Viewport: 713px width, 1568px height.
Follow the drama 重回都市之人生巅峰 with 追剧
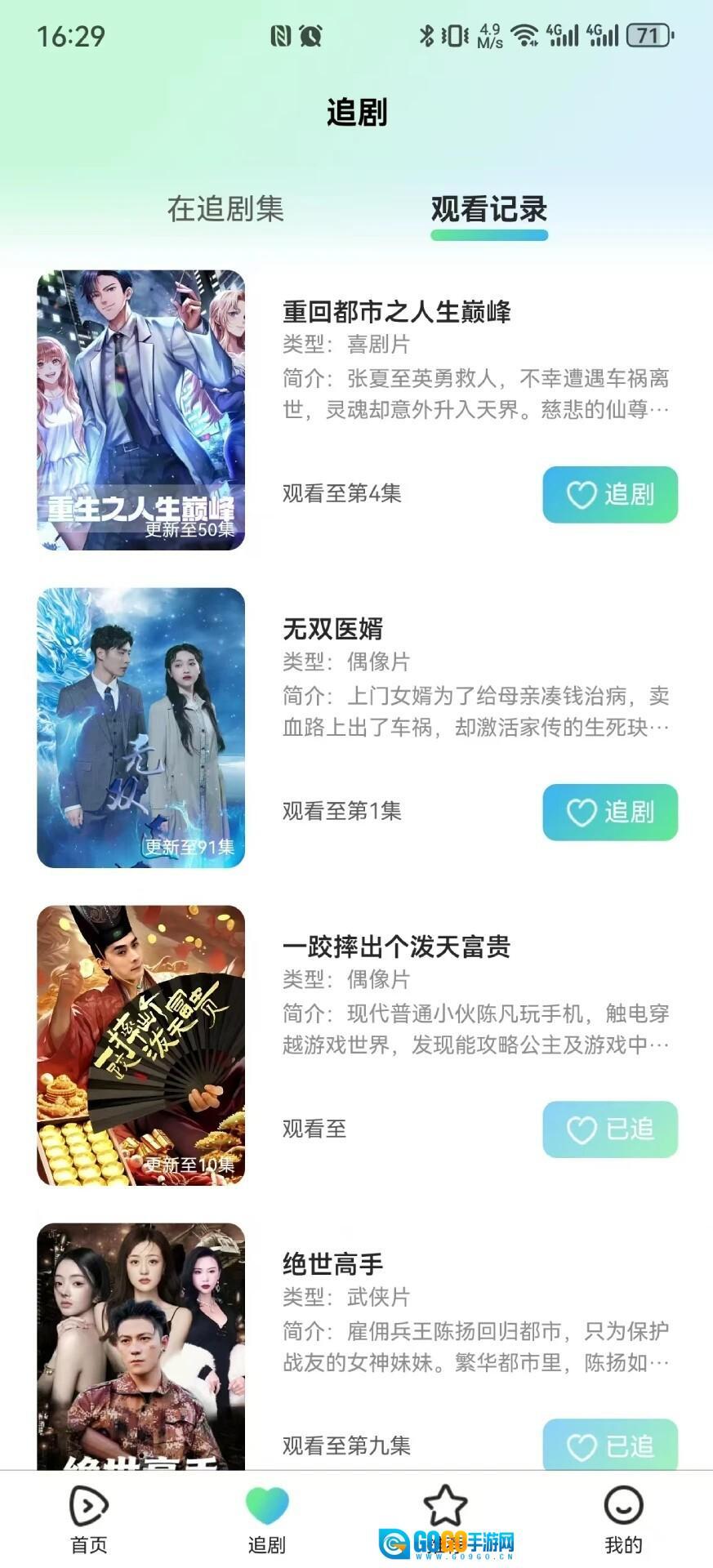tap(610, 495)
